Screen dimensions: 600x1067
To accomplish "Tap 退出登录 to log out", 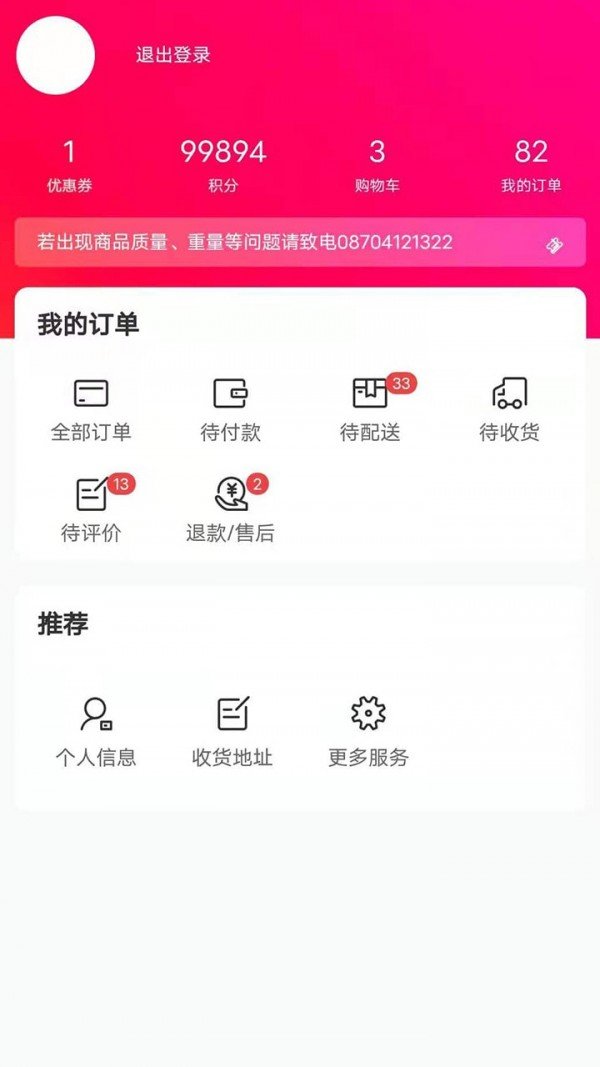I will [x=173, y=56].
